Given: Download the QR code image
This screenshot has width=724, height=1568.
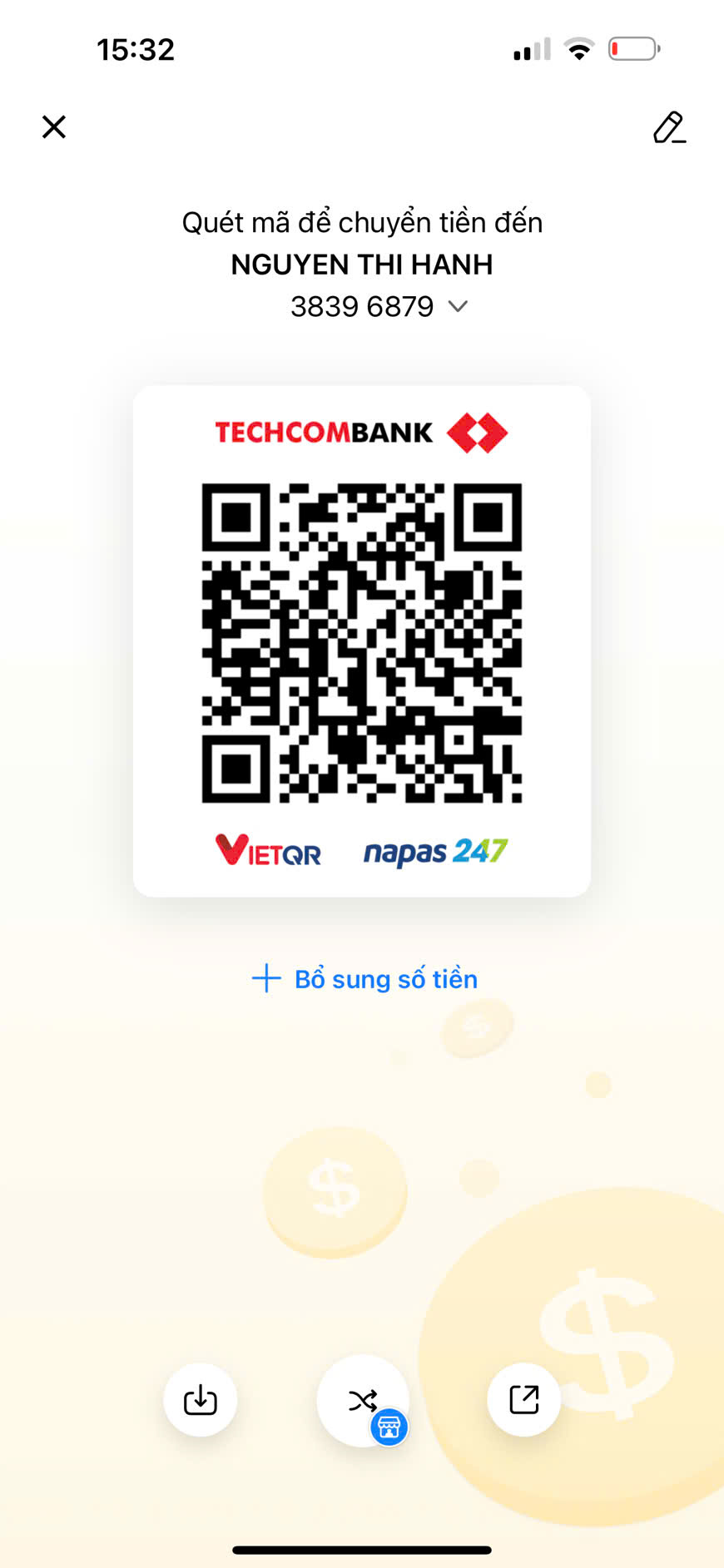Looking at the screenshot, I should coord(201,1400).
